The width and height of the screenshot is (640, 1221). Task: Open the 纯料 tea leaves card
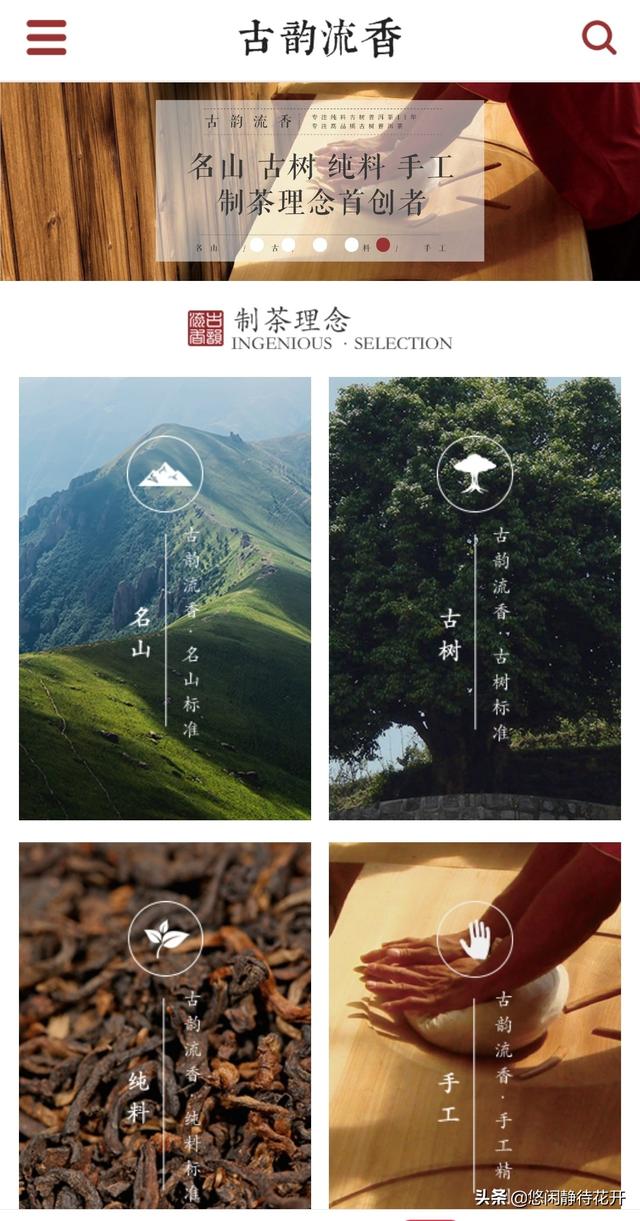[x=165, y=1025]
